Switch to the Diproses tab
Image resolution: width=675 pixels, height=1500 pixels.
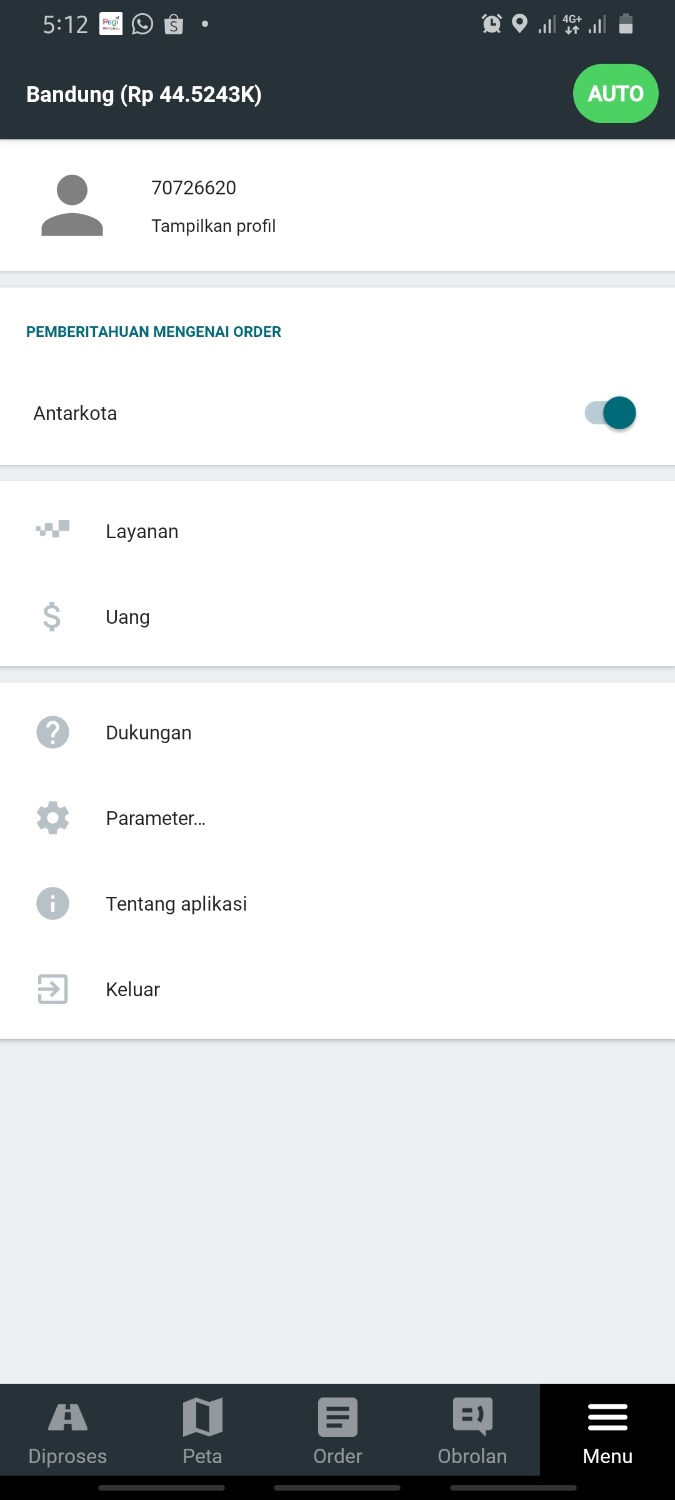click(x=68, y=1430)
